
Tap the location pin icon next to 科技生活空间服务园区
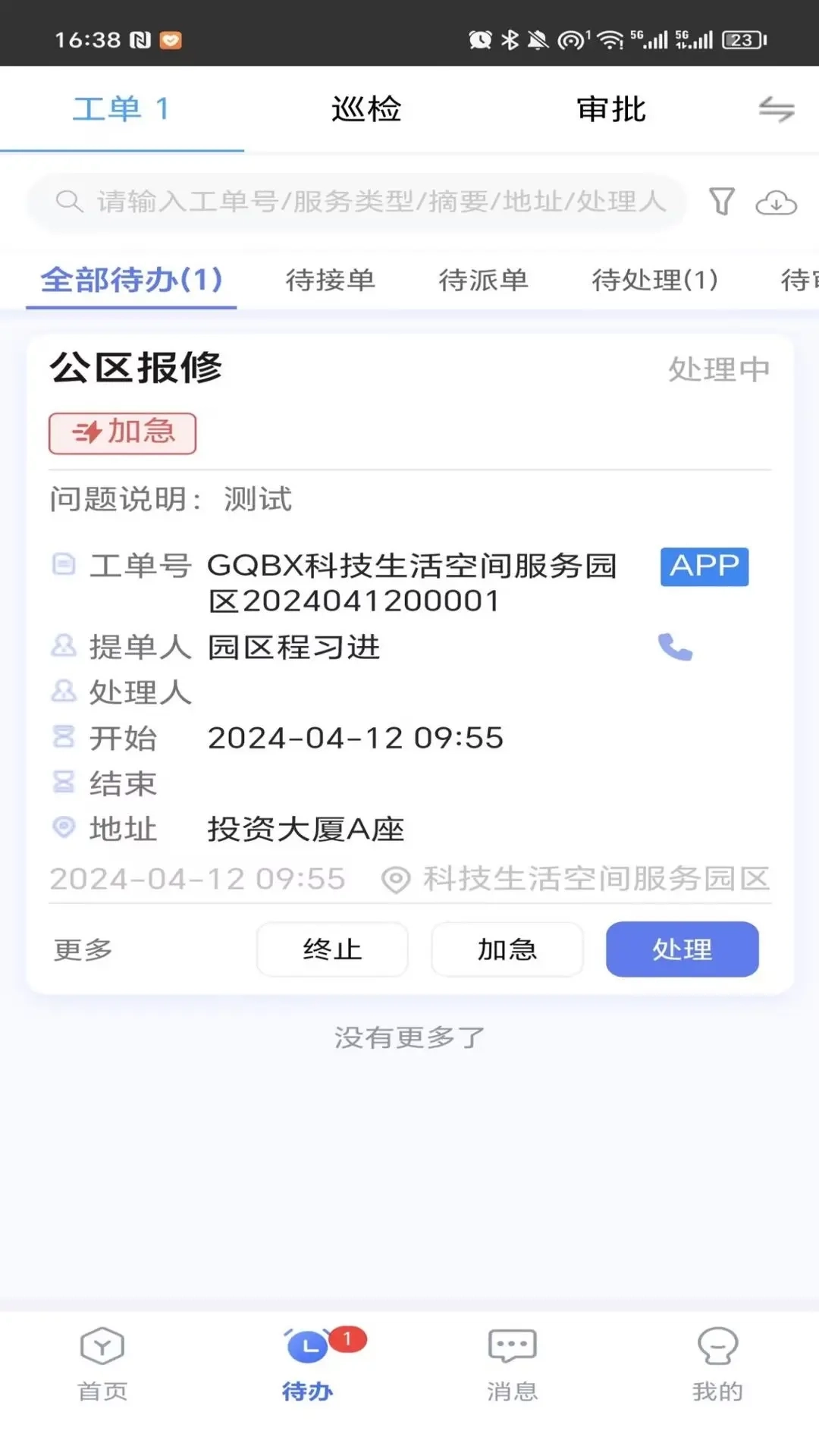[396, 880]
